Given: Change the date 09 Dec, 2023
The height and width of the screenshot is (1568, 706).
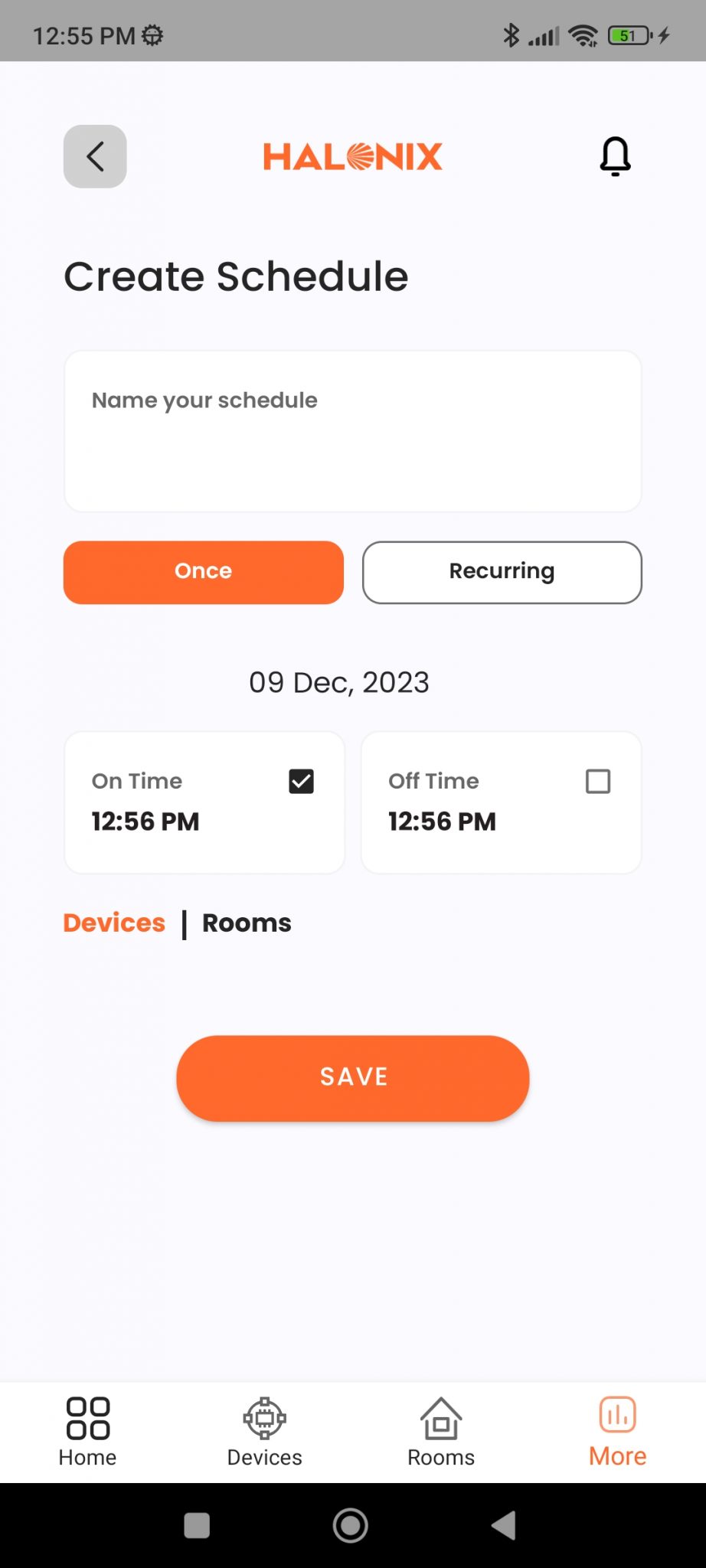Looking at the screenshot, I should (339, 682).
